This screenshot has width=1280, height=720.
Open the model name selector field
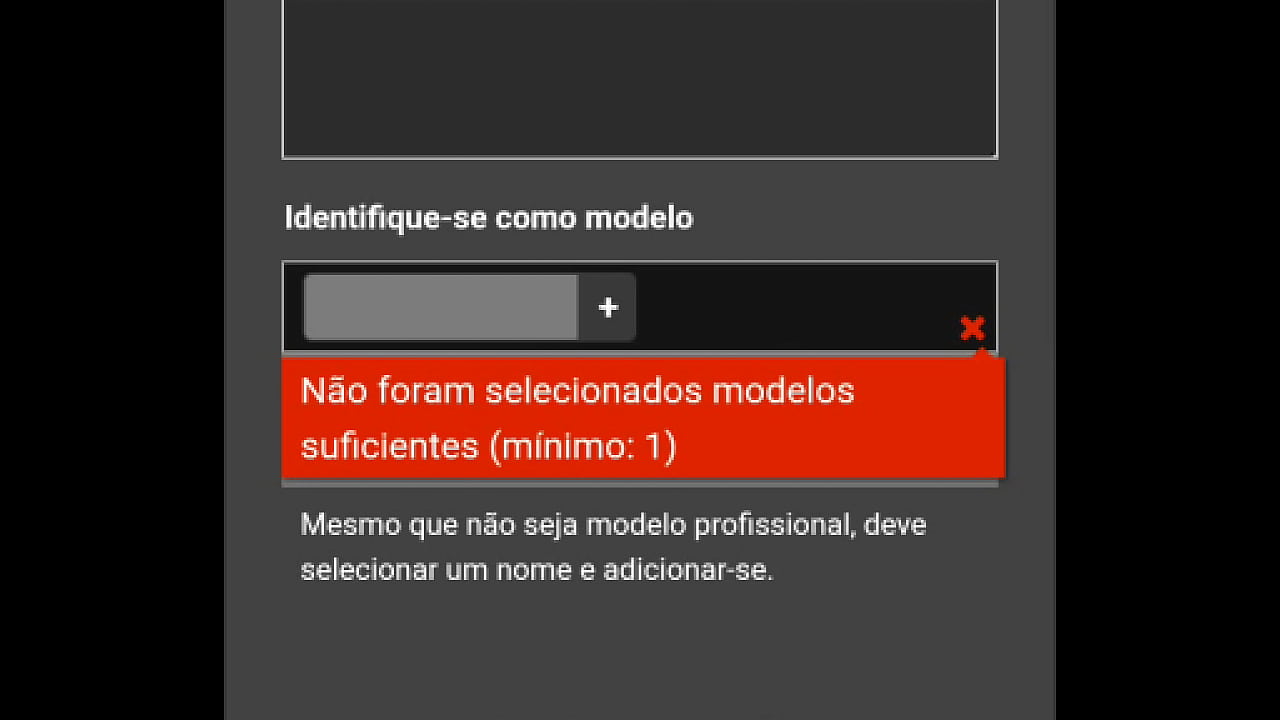click(x=441, y=308)
